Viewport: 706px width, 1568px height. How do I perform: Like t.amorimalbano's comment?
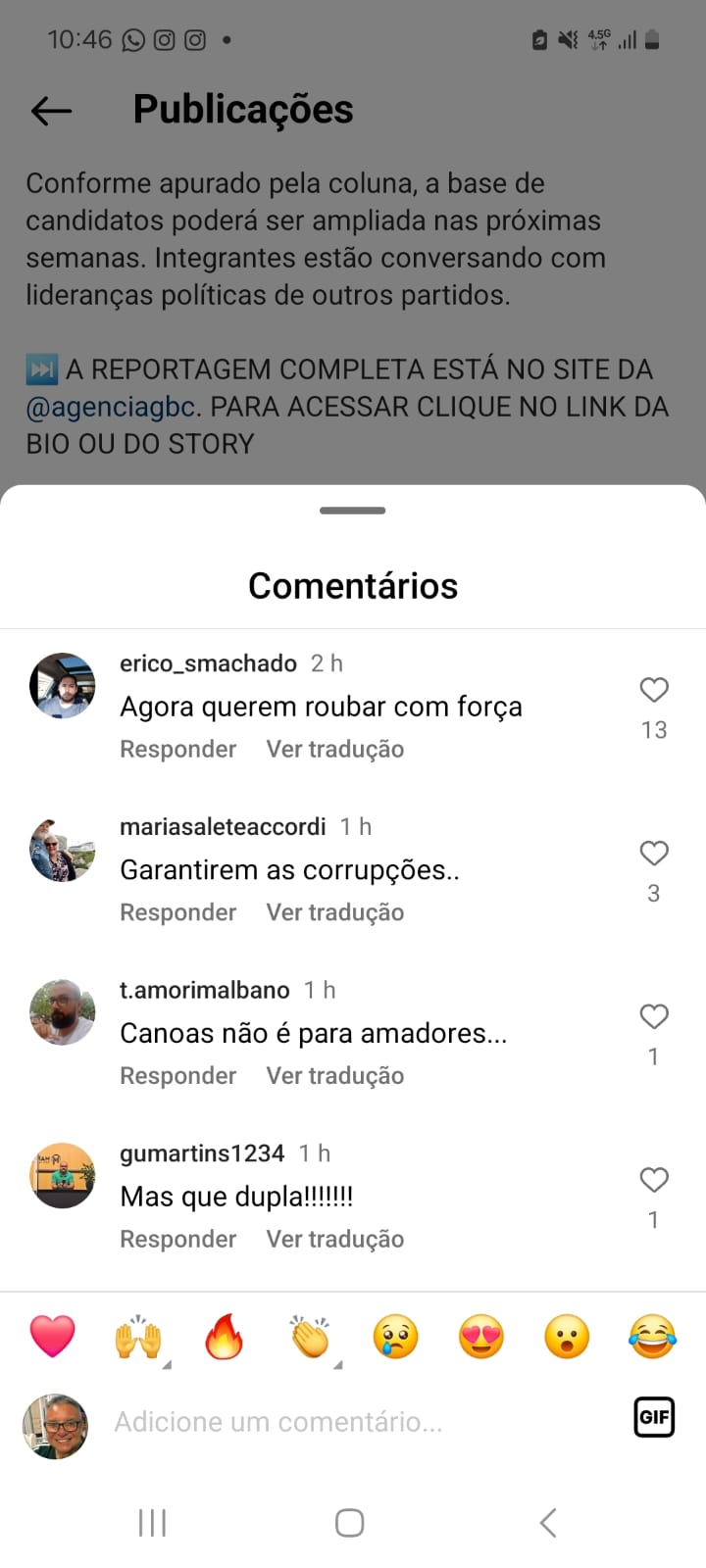click(654, 1016)
